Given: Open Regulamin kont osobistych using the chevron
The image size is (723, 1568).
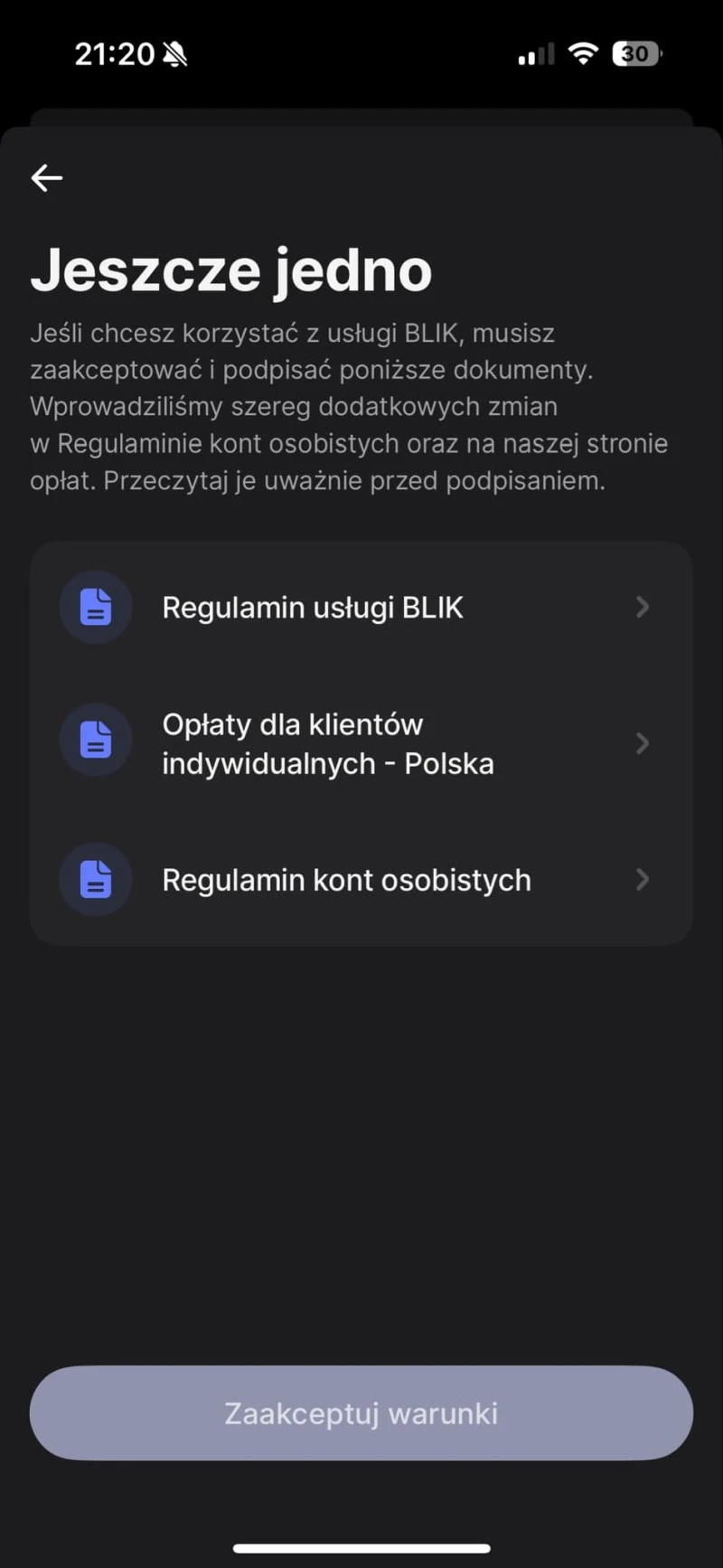Looking at the screenshot, I should (x=643, y=879).
